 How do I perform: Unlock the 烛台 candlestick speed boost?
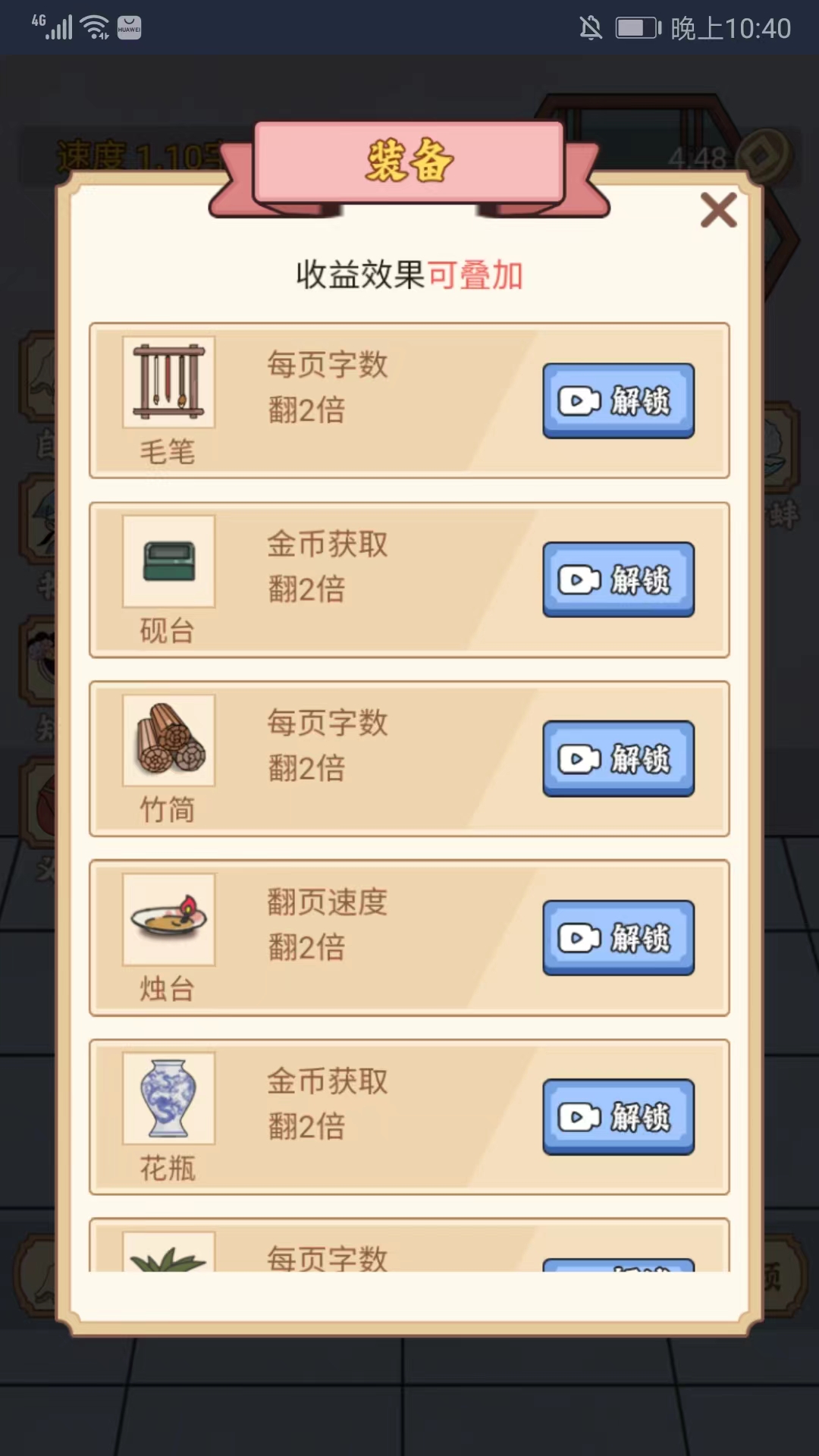click(618, 937)
